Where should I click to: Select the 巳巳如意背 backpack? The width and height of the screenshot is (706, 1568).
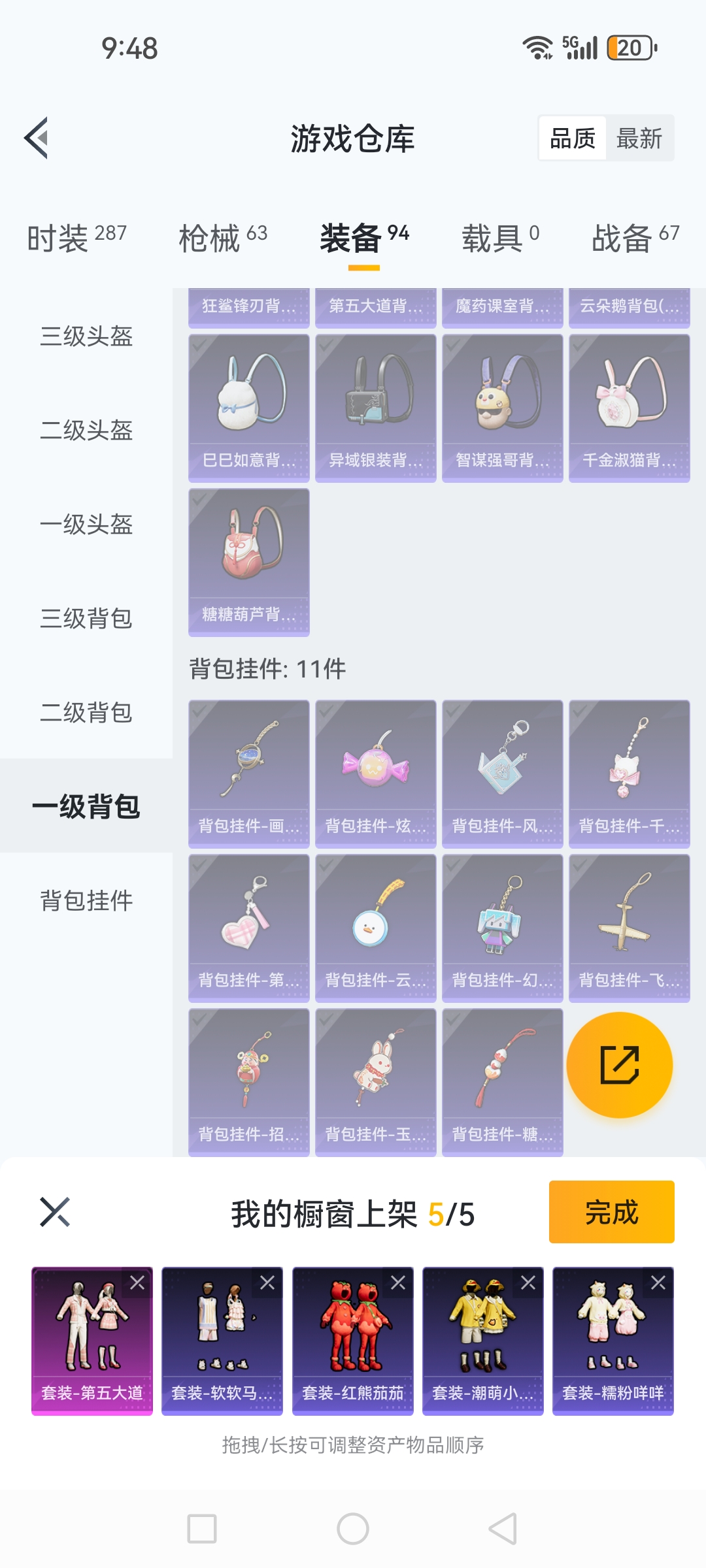(x=248, y=408)
